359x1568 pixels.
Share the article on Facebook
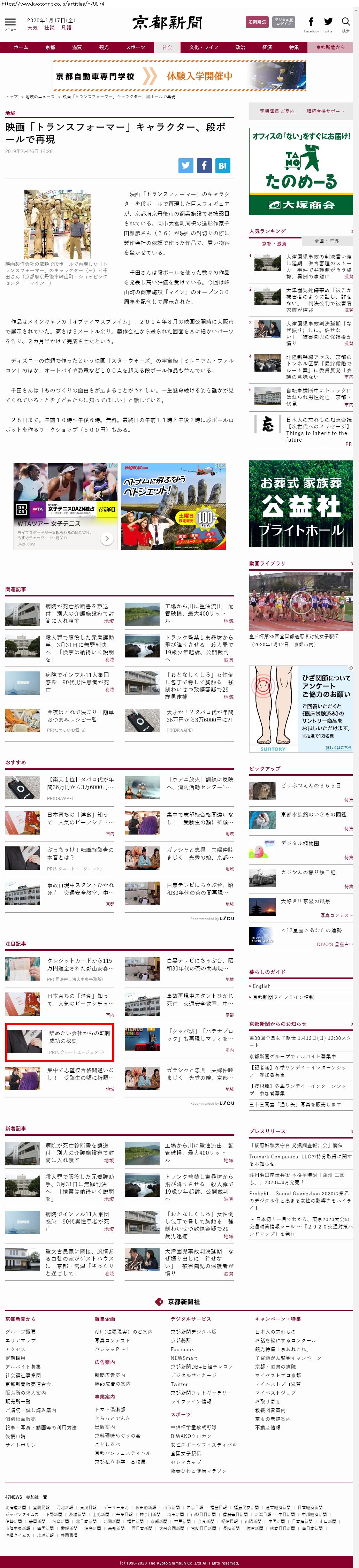(x=205, y=165)
